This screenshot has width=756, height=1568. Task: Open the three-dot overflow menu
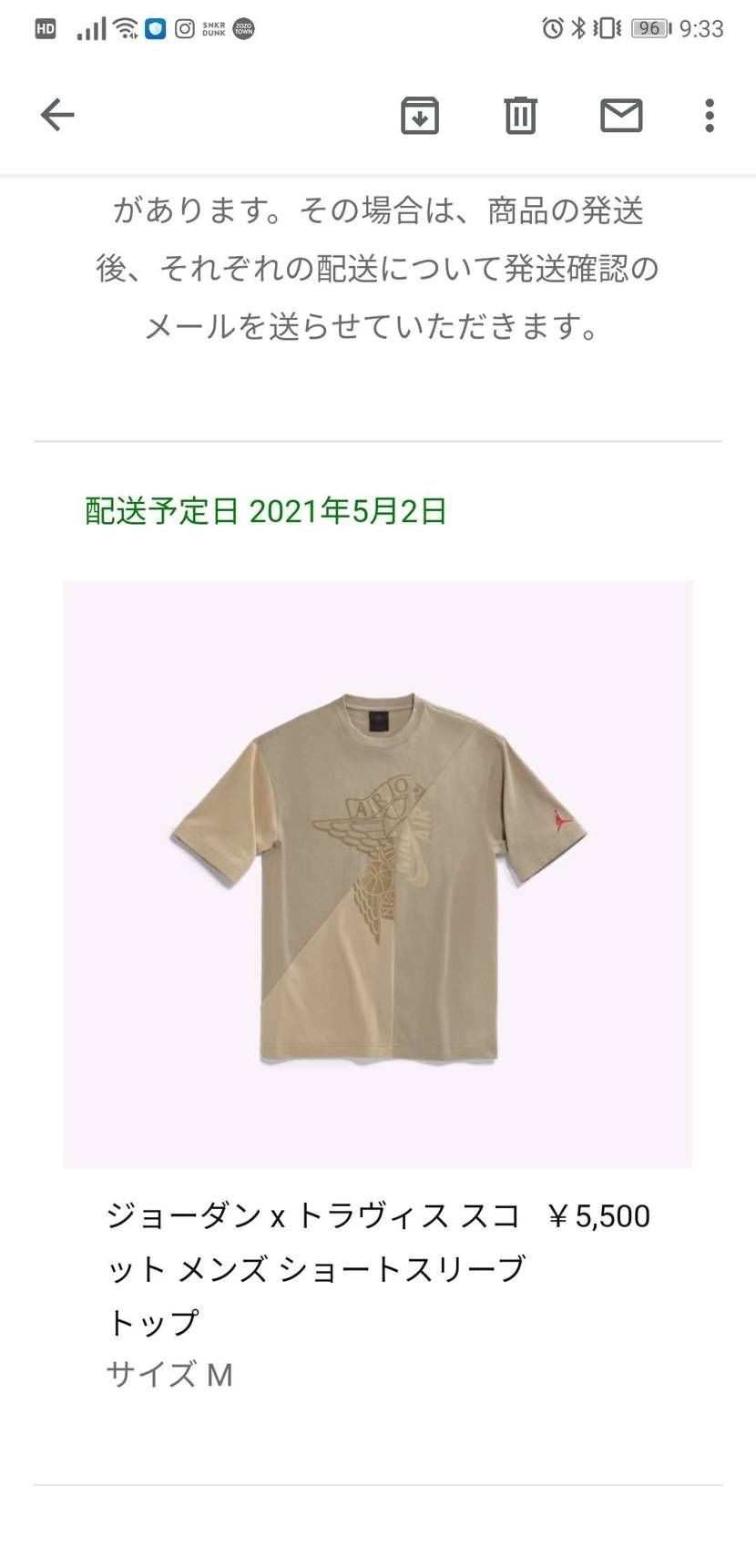click(x=709, y=115)
